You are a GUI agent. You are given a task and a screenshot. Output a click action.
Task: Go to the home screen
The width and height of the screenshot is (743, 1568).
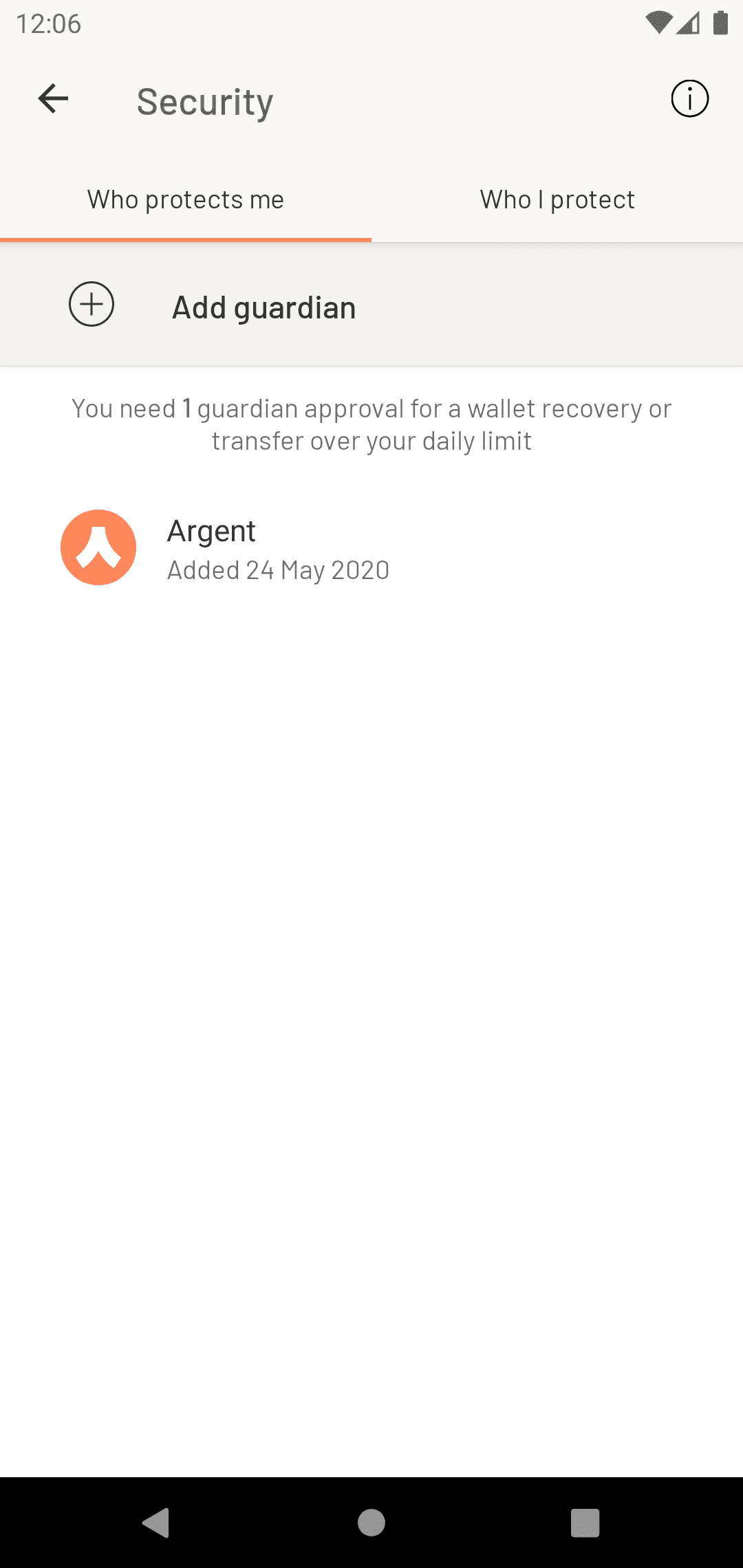(371, 1522)
